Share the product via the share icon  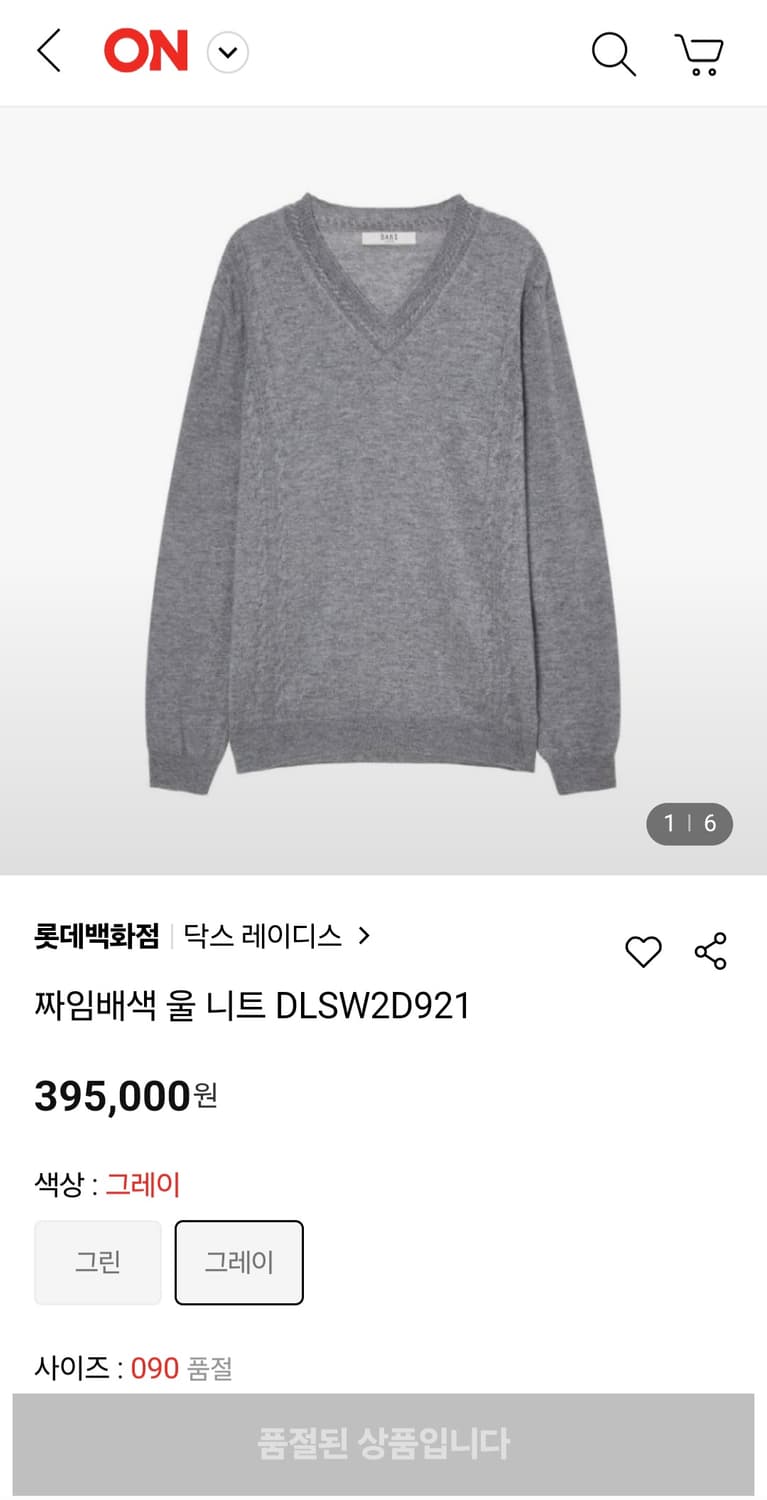tap(709, 953)
